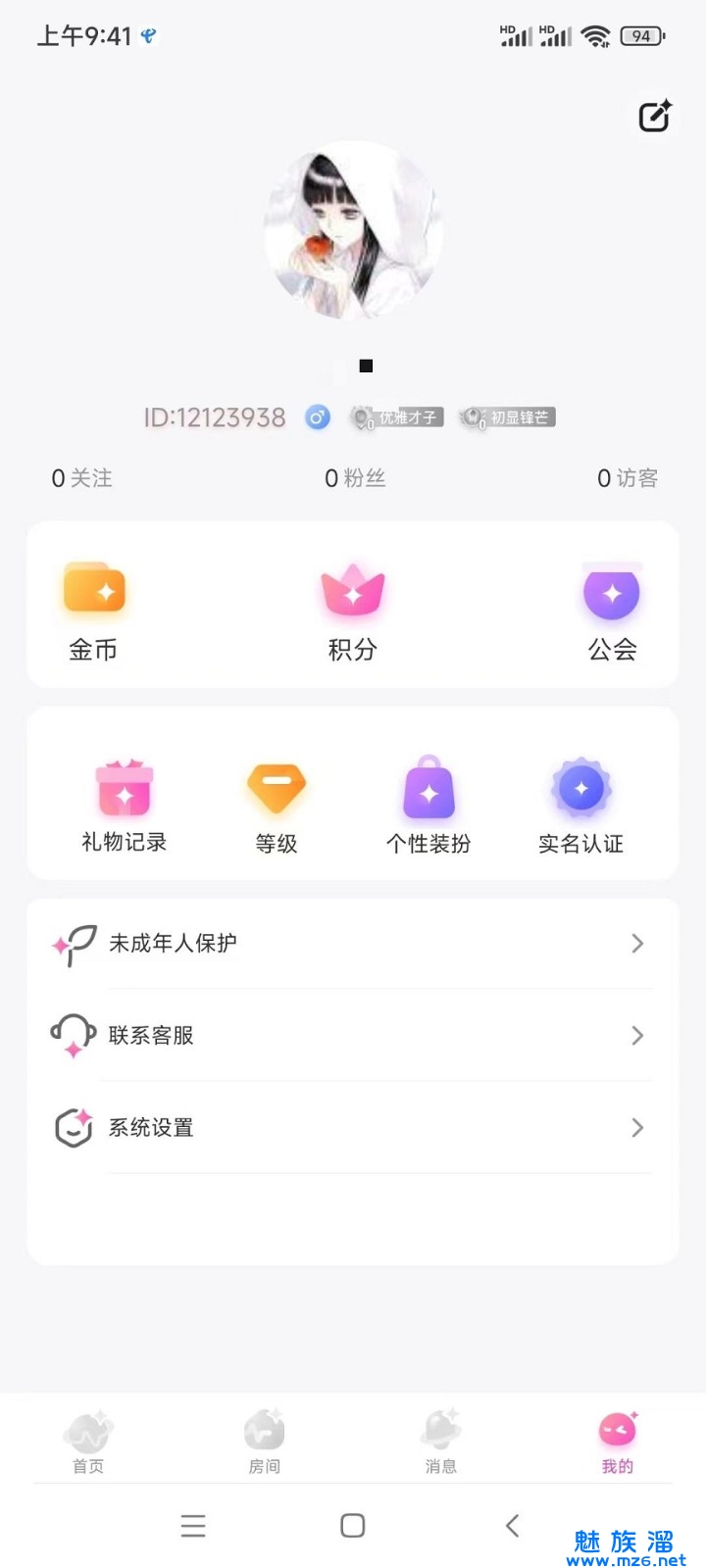Open the profile avatar picture

(x=353, y=231)
